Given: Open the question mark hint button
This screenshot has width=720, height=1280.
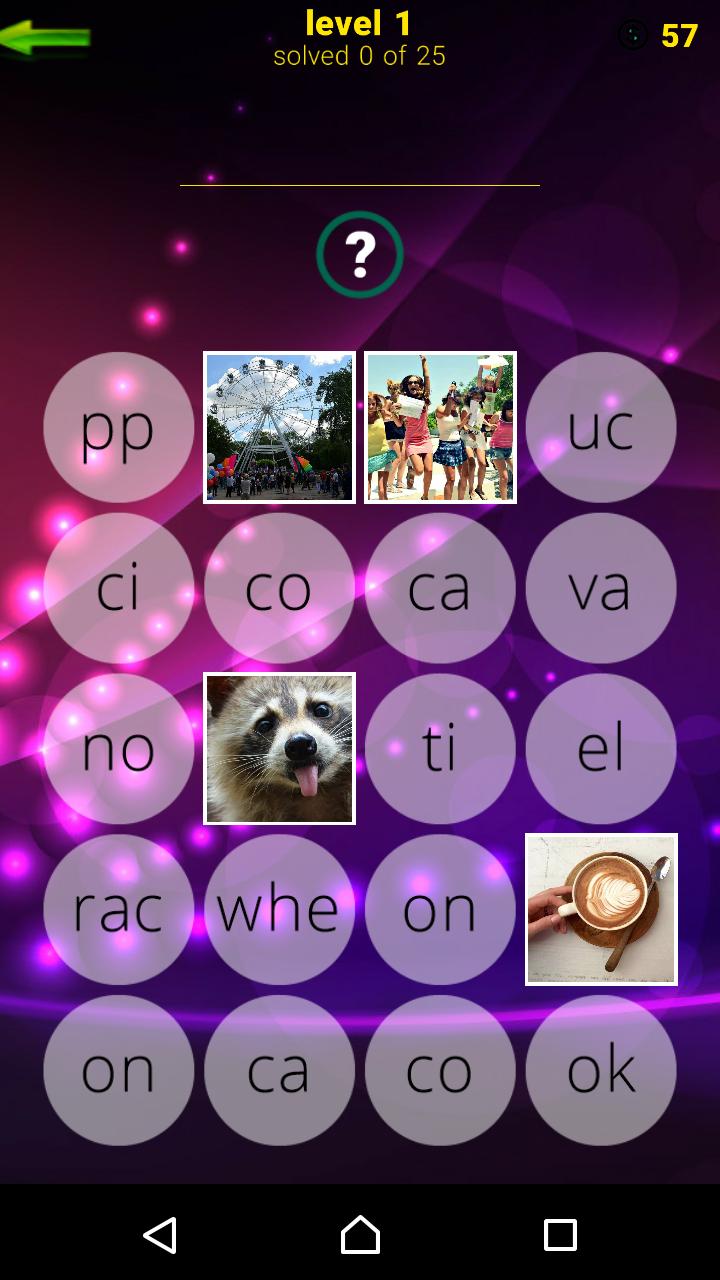Looking at the screenshot, I should pos(360,255).
